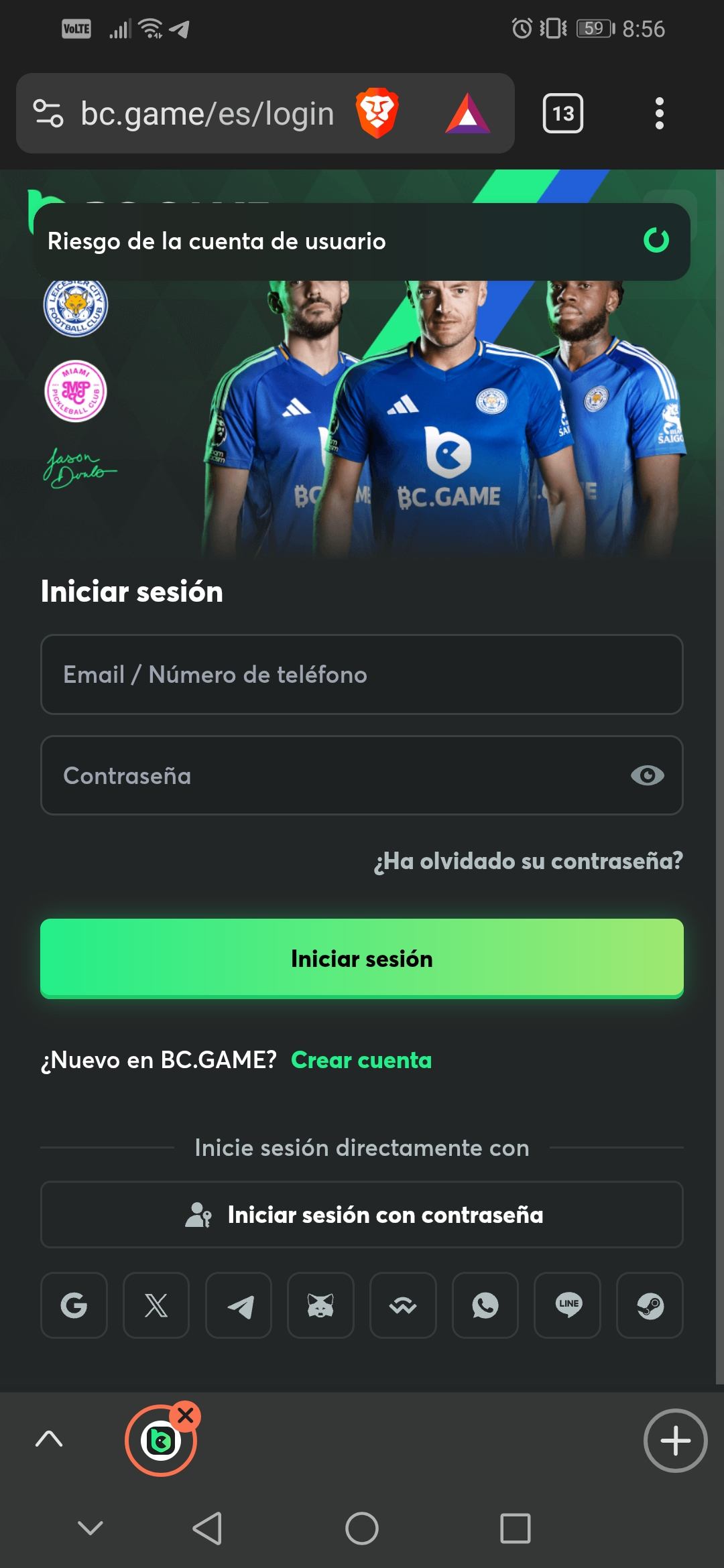Sign in with Steam
This screenshot has width=724, height=1568.
point(650,1305)
